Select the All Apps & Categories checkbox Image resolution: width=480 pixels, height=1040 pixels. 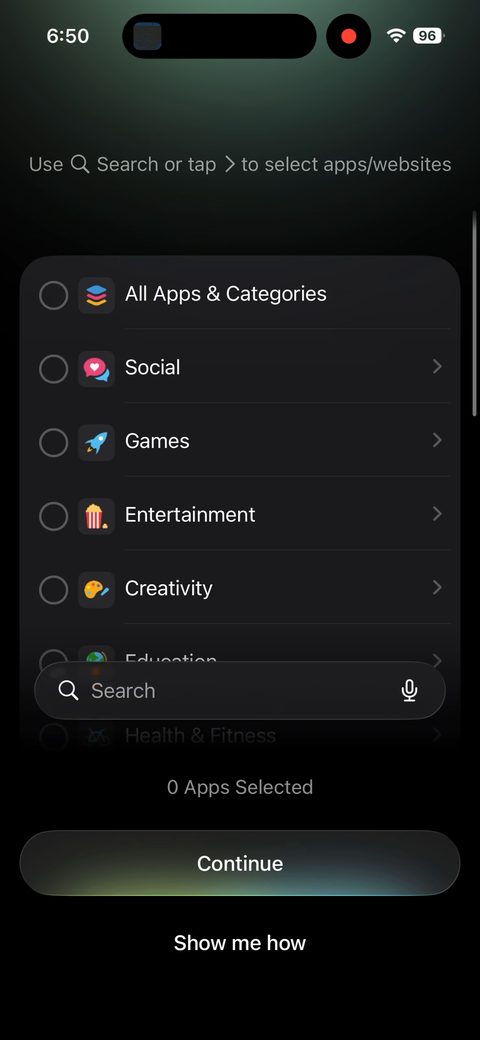(x=54, y=295)
